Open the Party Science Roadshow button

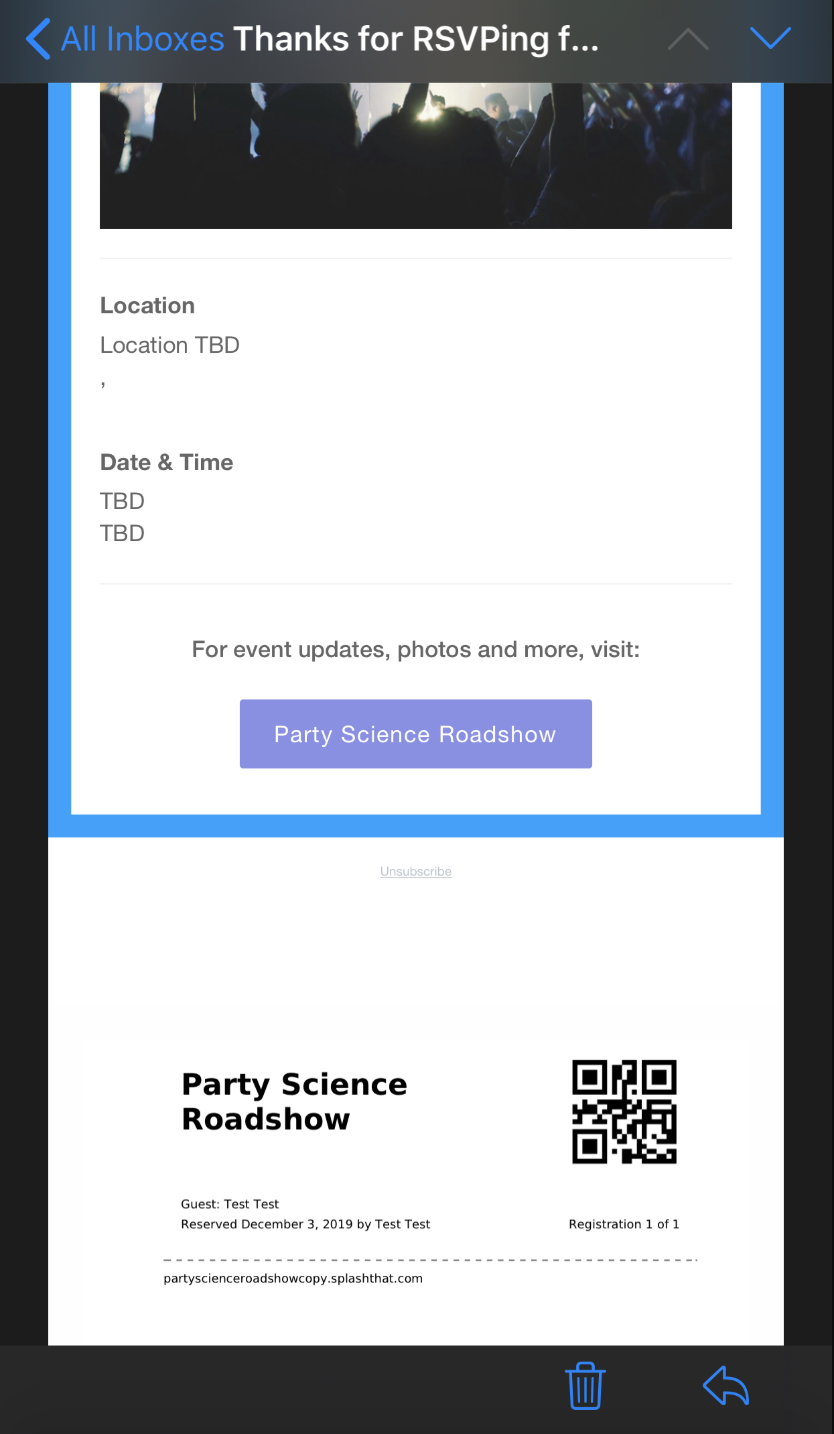[416, 734]
